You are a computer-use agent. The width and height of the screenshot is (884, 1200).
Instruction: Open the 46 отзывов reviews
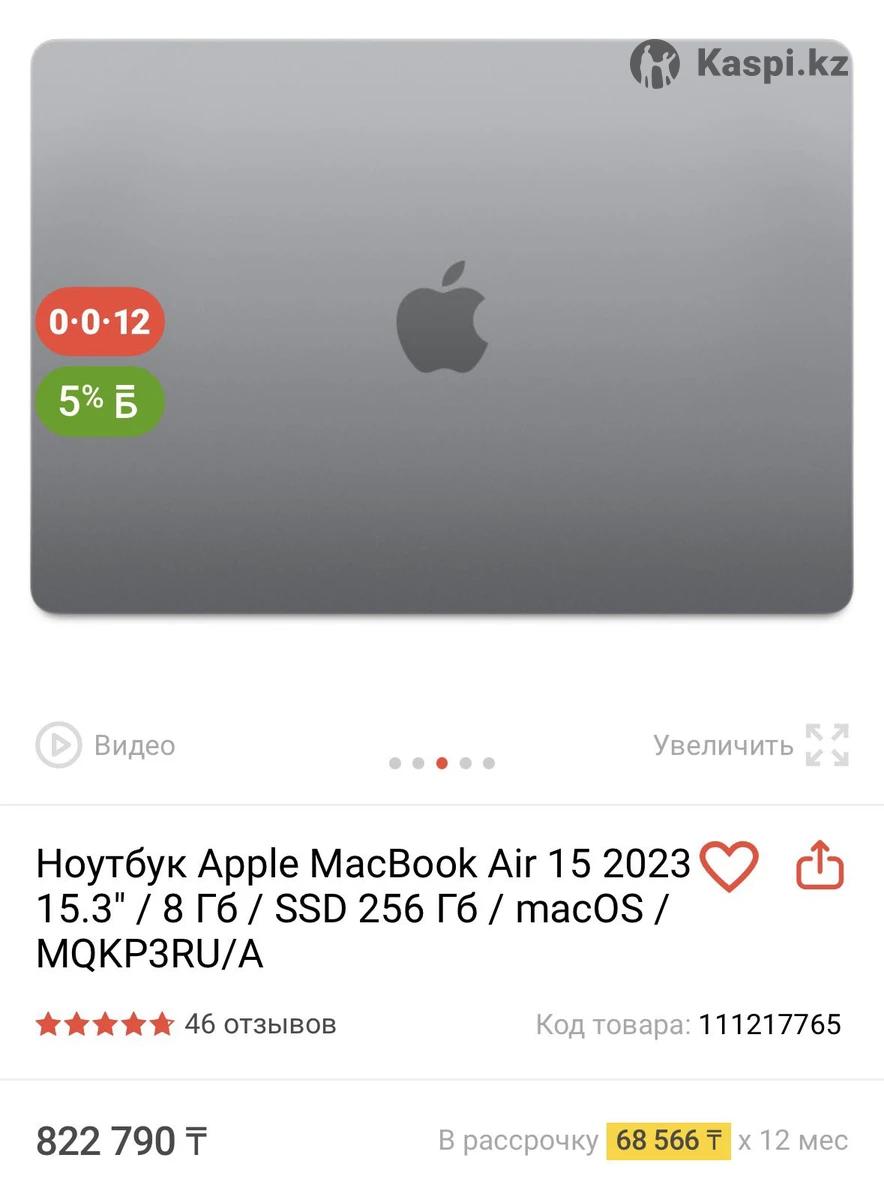pyautogui.click(x=260, y=1024)
